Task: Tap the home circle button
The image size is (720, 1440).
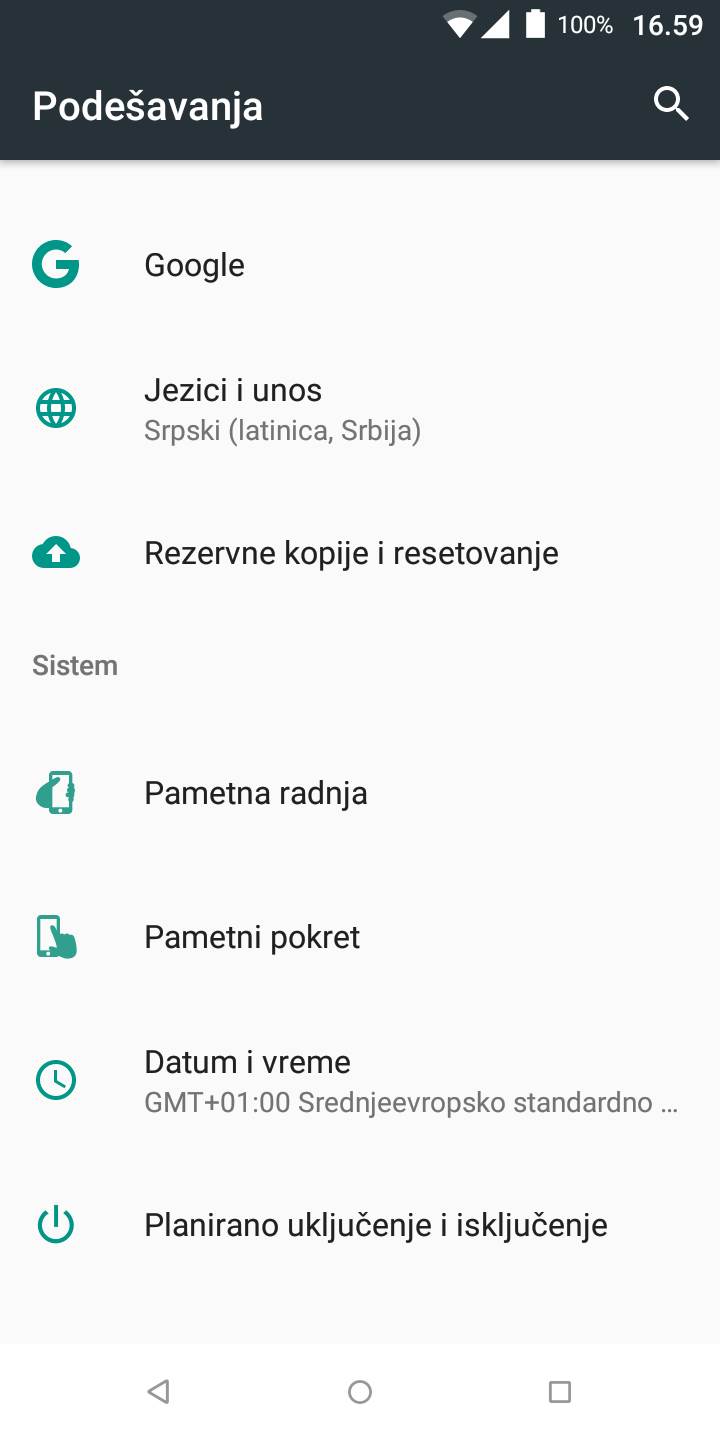Action: 360,1391
